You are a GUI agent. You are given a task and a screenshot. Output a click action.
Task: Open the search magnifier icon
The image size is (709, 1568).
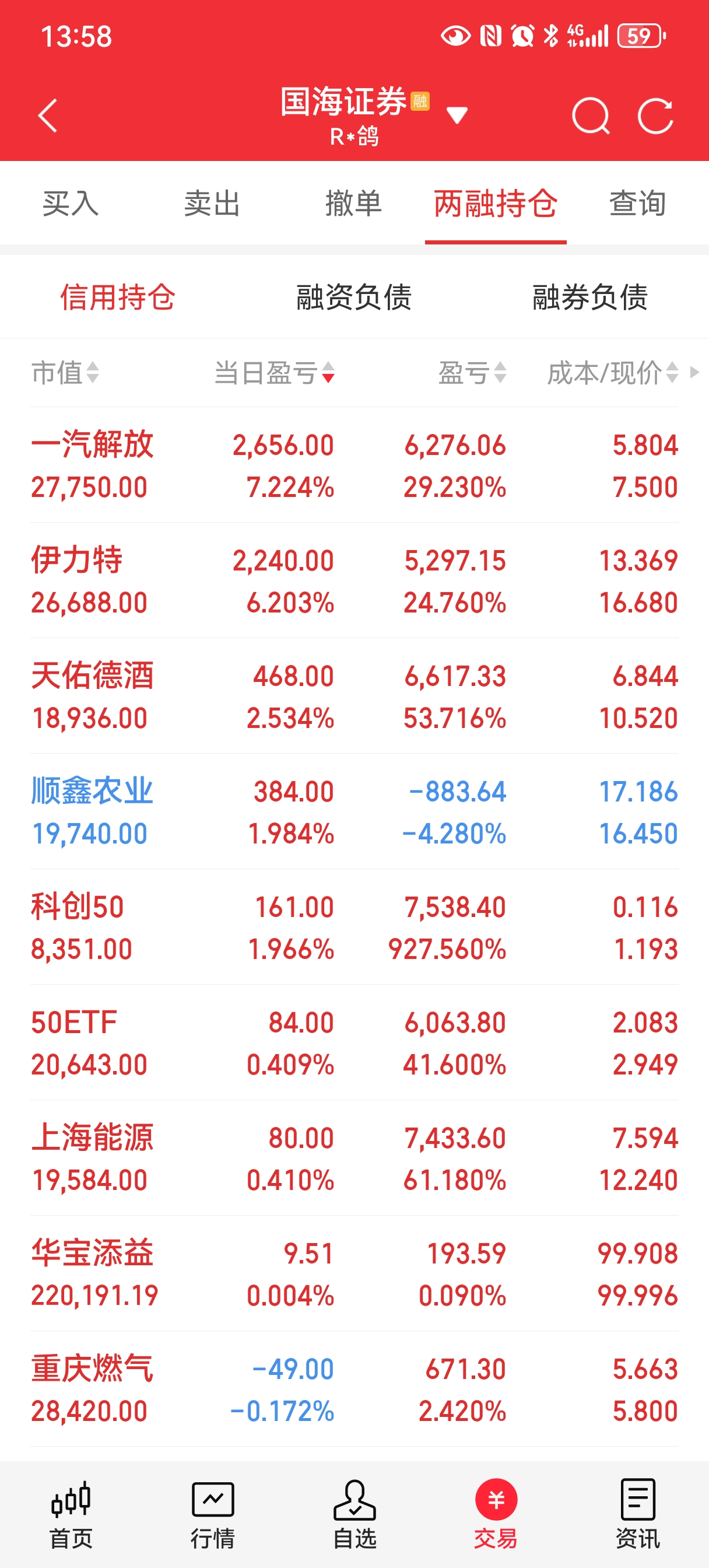point(590,116)
